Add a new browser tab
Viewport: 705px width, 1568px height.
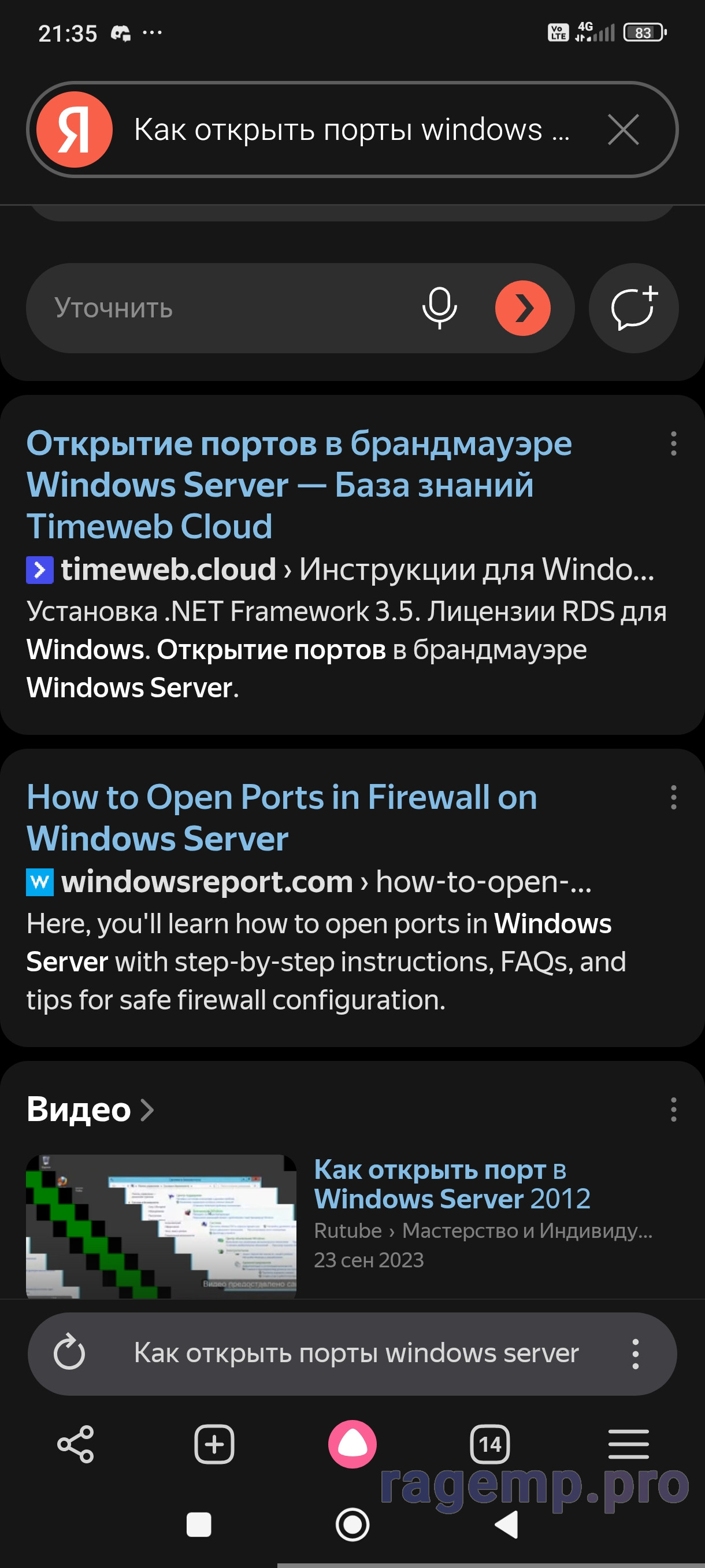point(213,1444)
